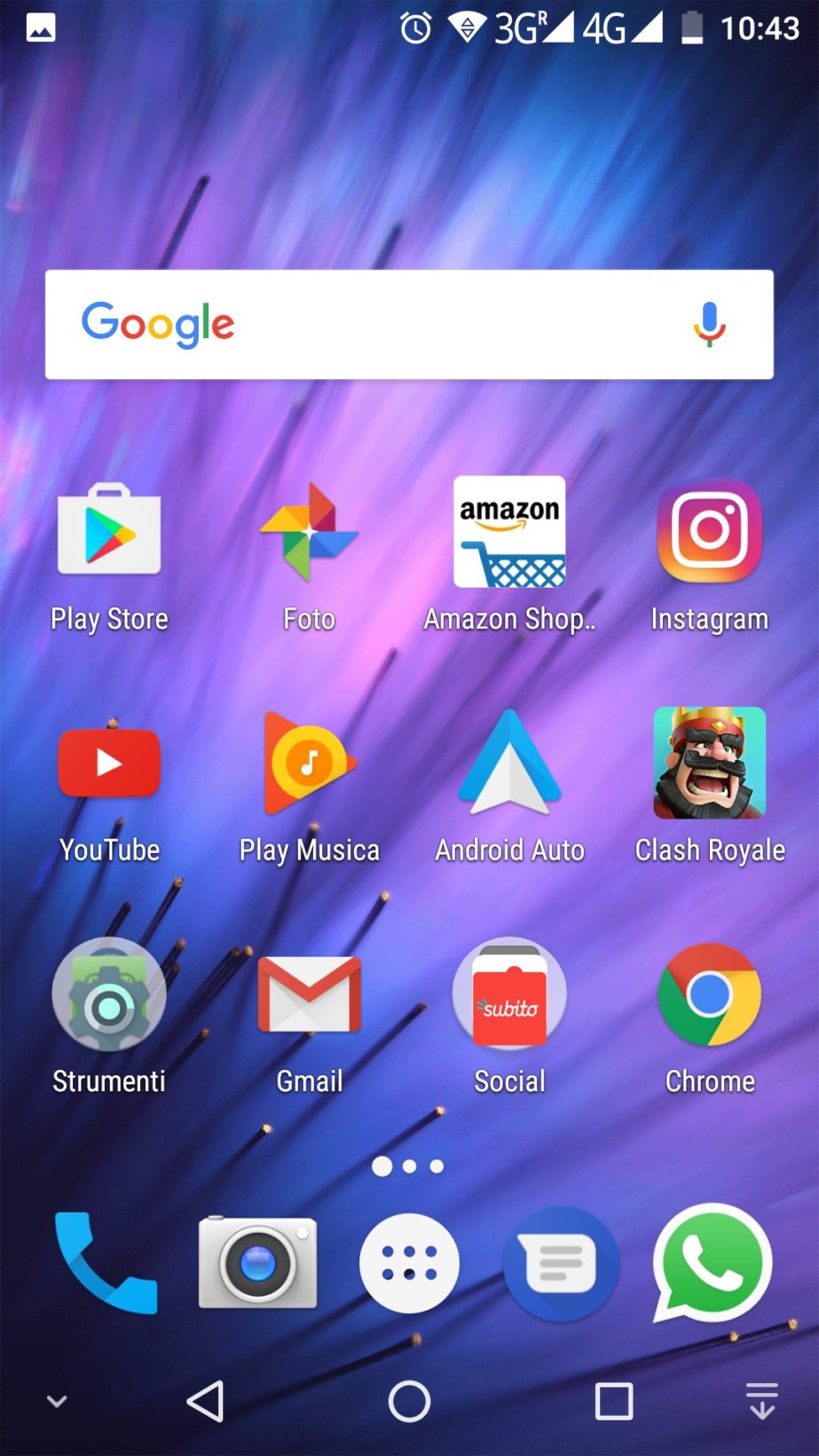Open Amazon Shopping
The image size is (819, 1456).
coord(509,533)
